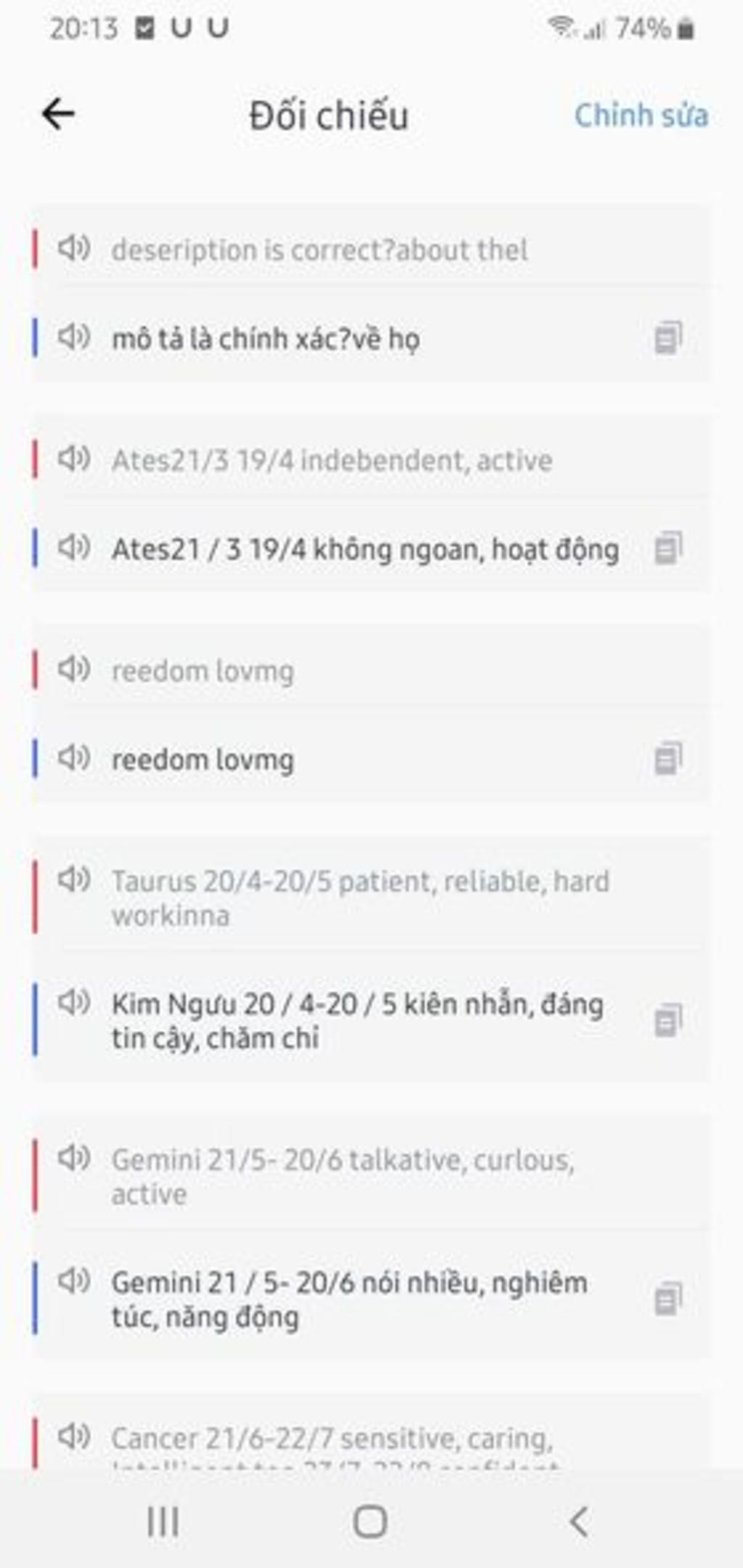Viewport: 743px width, 1568px height.
Task: Listen to the 'Kim Ngưu 20 / 4-20 / 5' translation
Action: pyautogui.click(x=74, y=1002)
